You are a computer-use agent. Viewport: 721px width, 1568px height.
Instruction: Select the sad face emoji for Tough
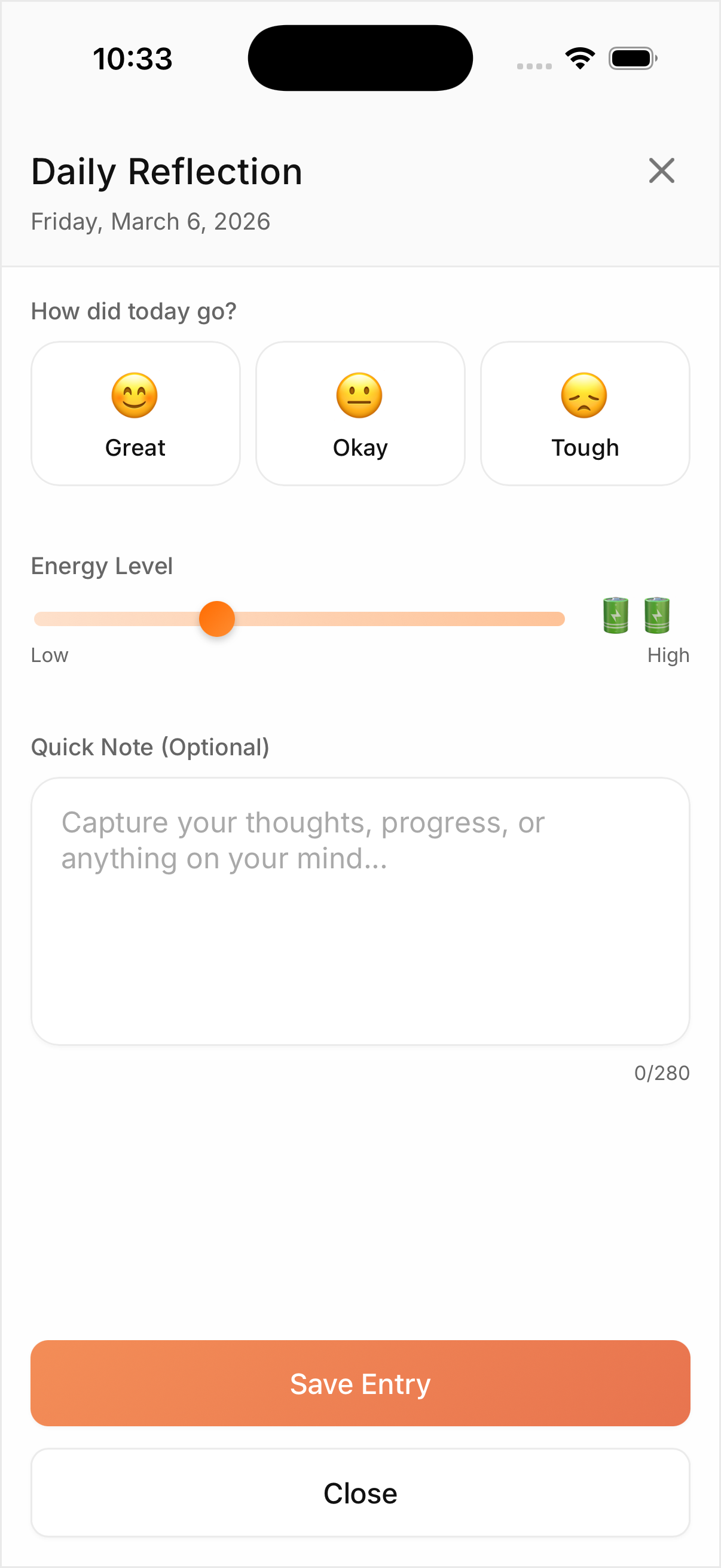pyautogui.click(x=585, y=395)
